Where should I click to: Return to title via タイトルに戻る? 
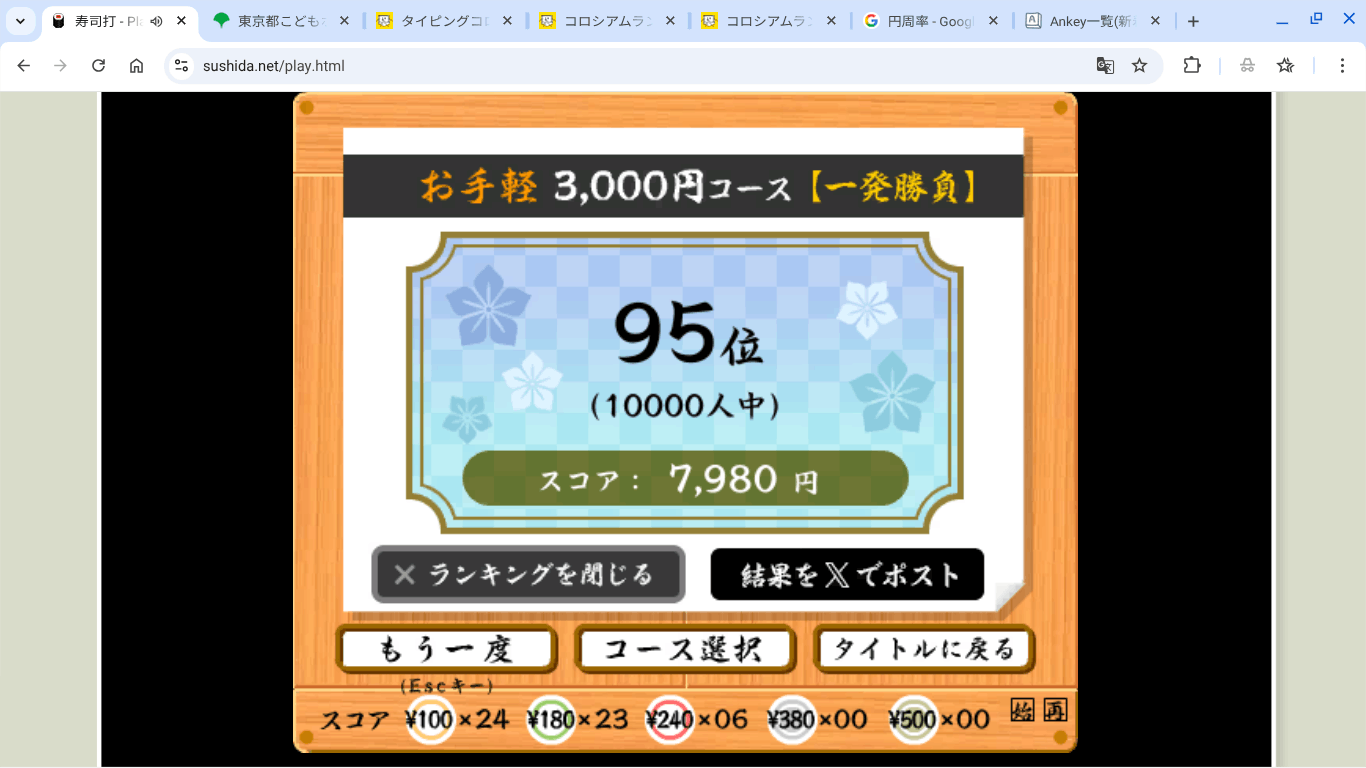pos(923,649)
